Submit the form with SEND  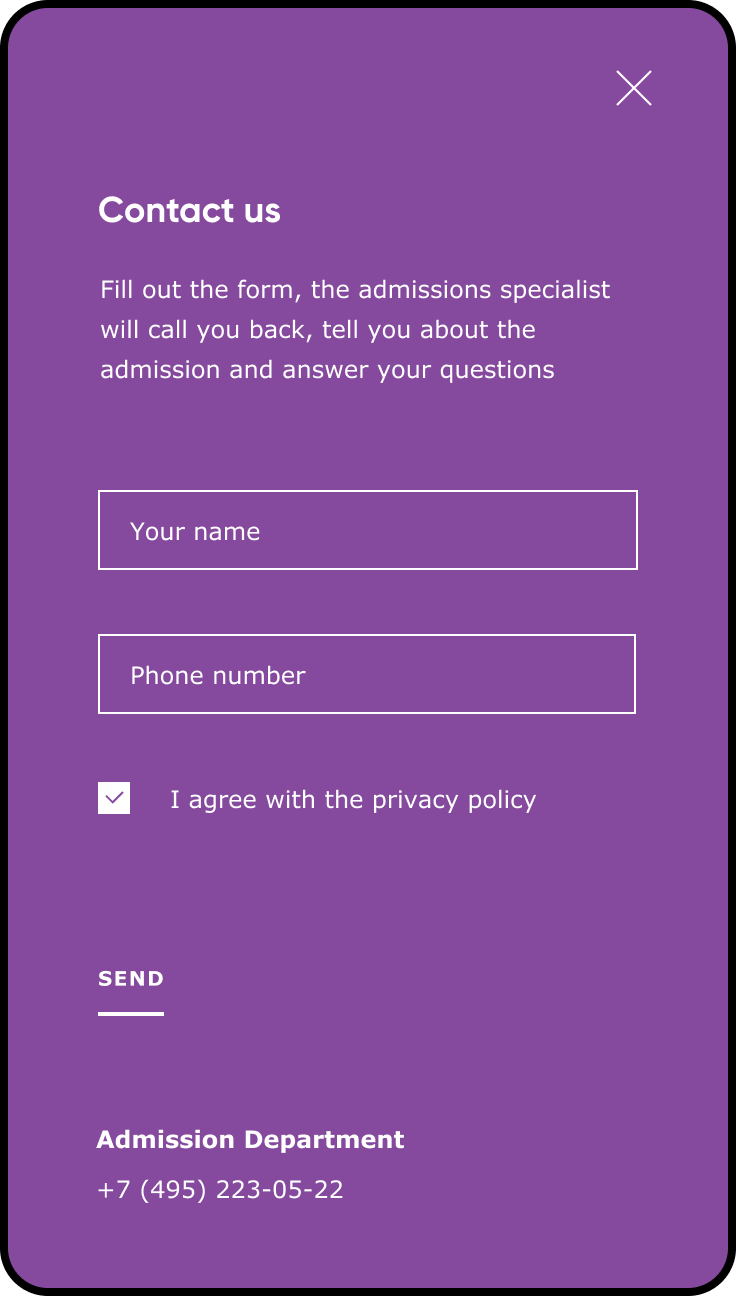point(131,979)
